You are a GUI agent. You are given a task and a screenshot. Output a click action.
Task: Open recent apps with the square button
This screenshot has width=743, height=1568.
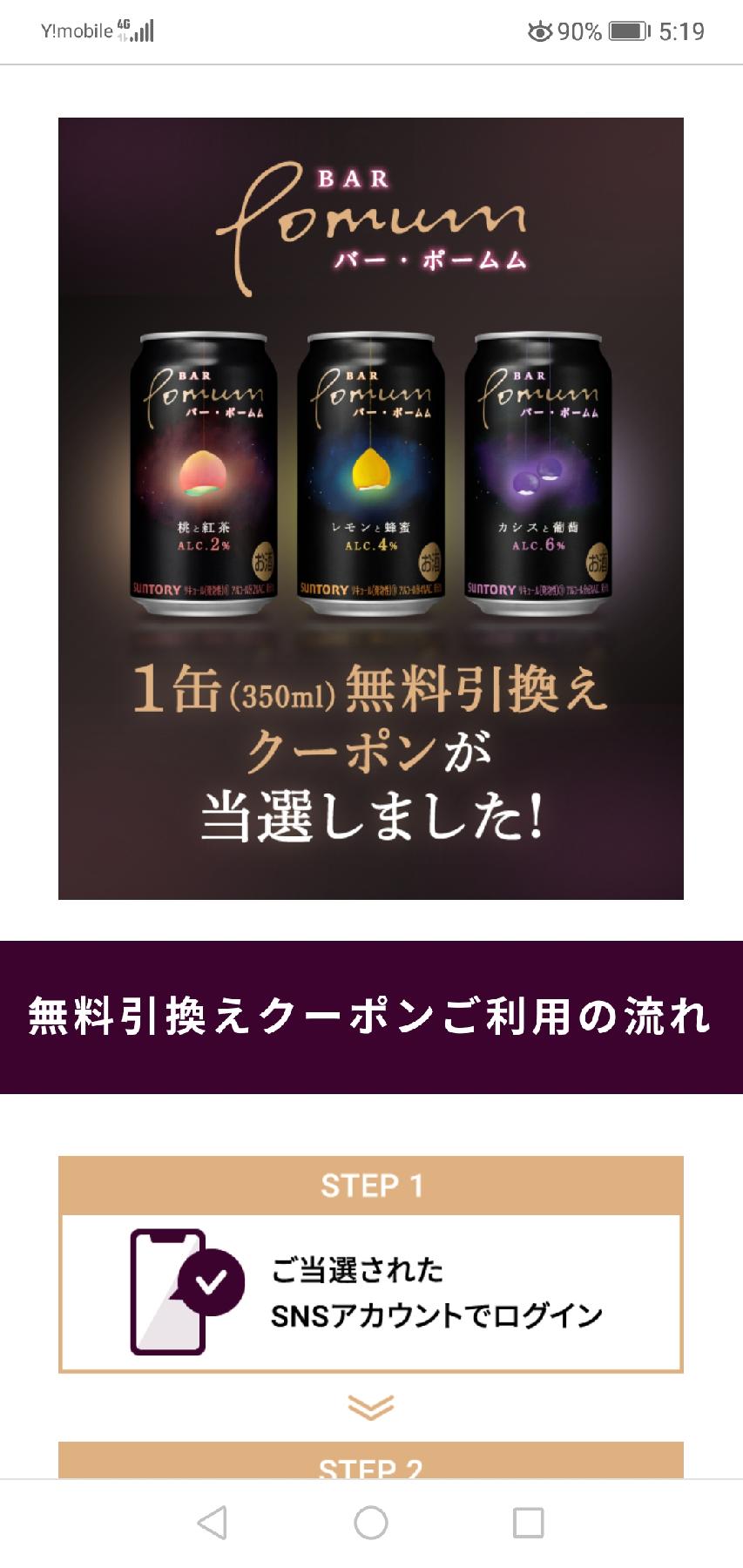point(529,1523)
